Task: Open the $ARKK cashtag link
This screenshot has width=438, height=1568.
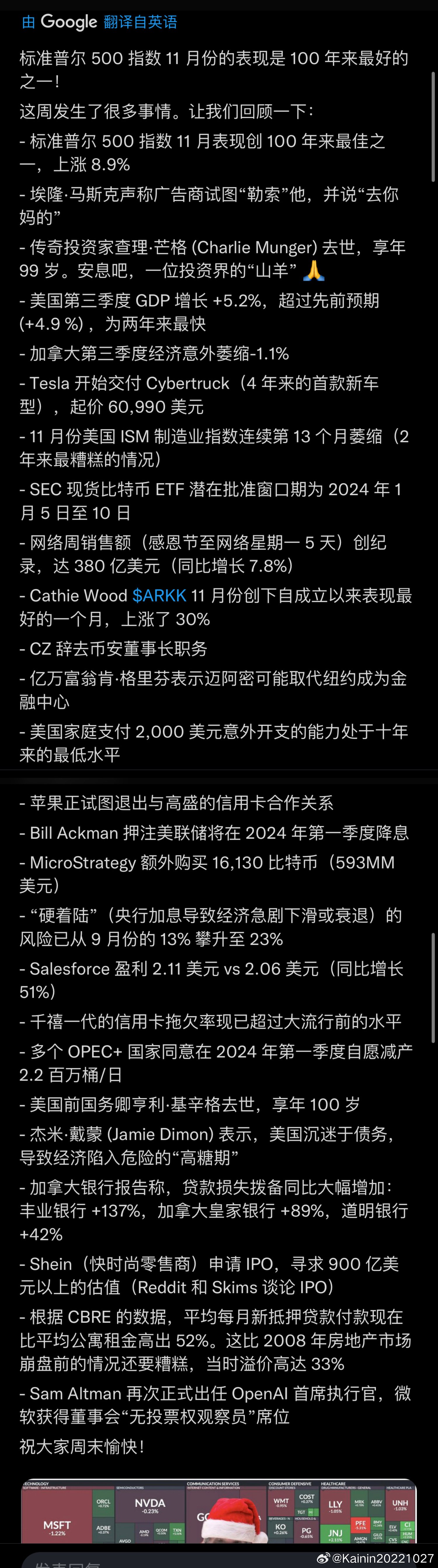Action: point(159,595)
